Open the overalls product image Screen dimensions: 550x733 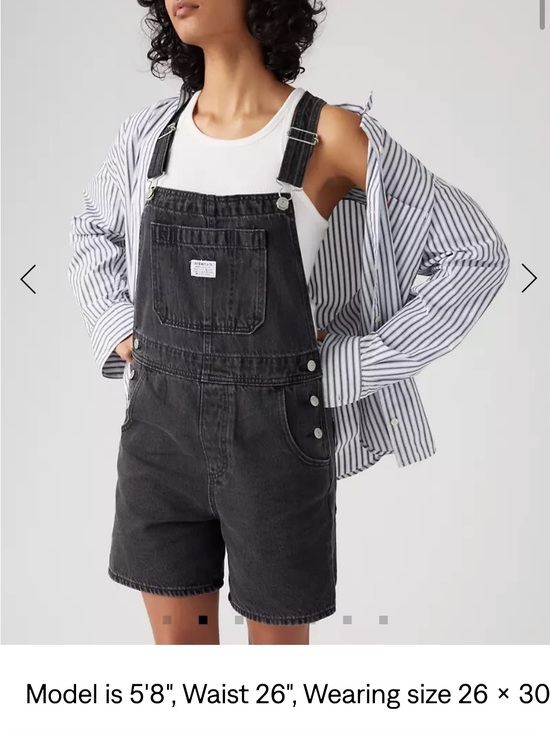click(275, 322)
